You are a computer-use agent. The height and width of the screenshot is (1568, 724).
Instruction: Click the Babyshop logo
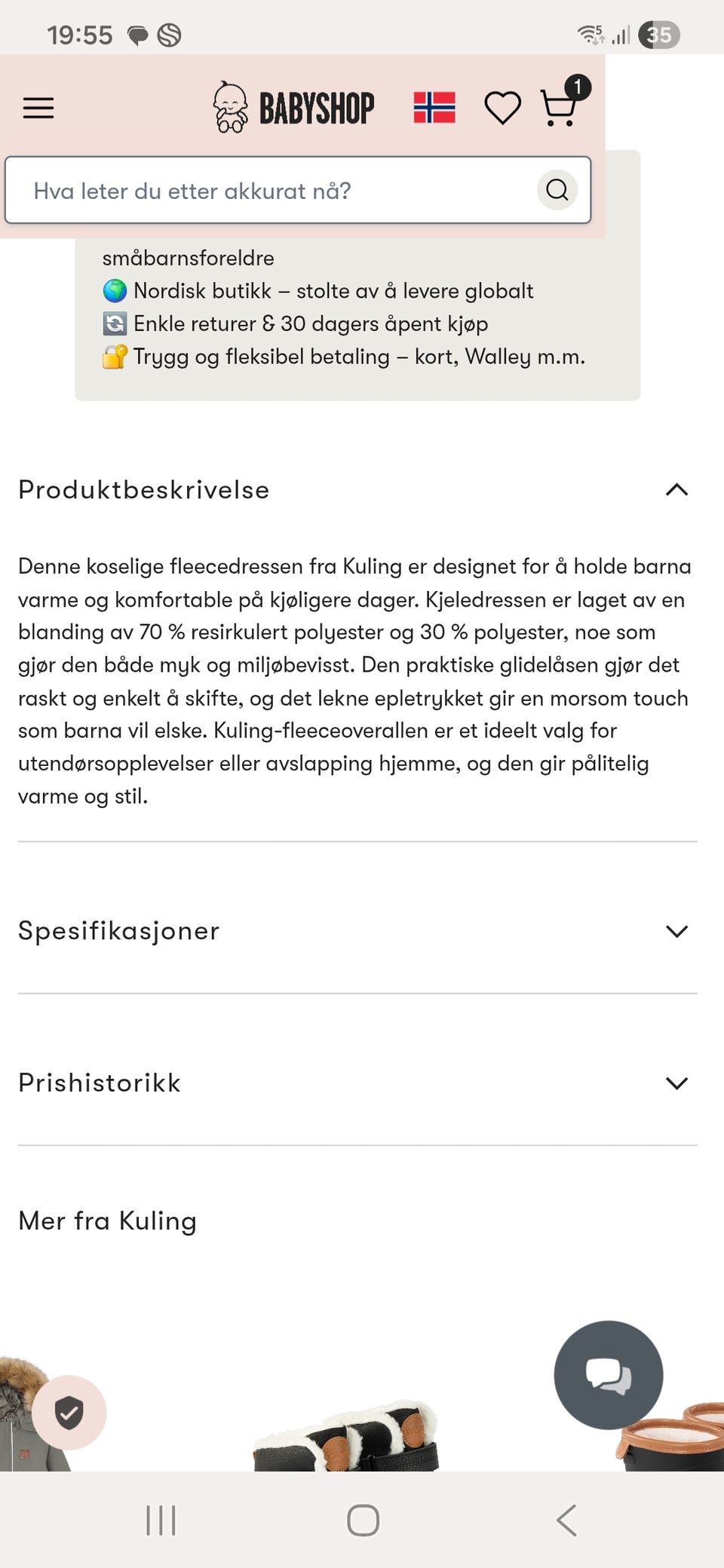coord(294,106)
